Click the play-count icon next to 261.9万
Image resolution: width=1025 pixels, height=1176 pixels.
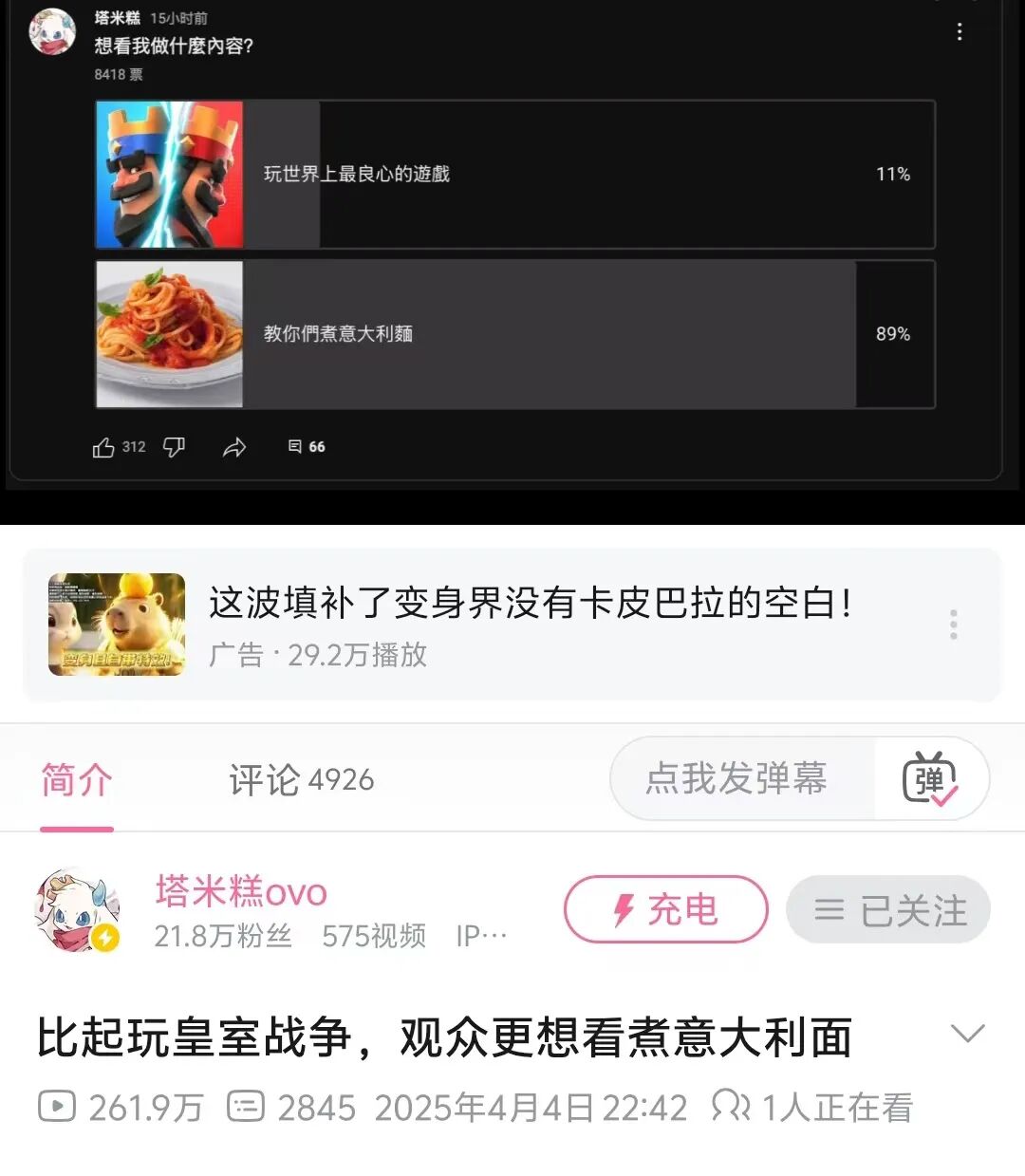[57, 1107]
